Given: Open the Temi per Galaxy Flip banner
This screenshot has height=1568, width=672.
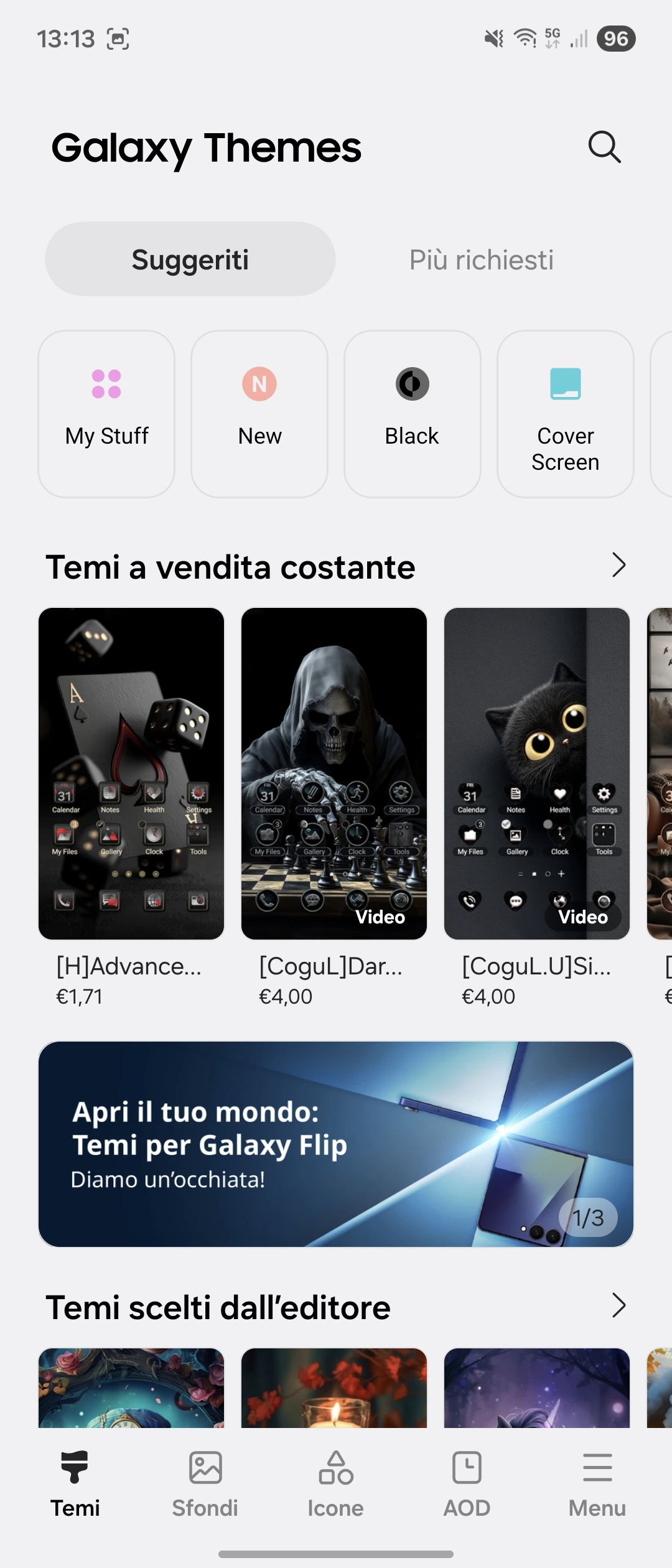Looking at the screenshot, I should pyautogui.click(x=336, y=1144).
